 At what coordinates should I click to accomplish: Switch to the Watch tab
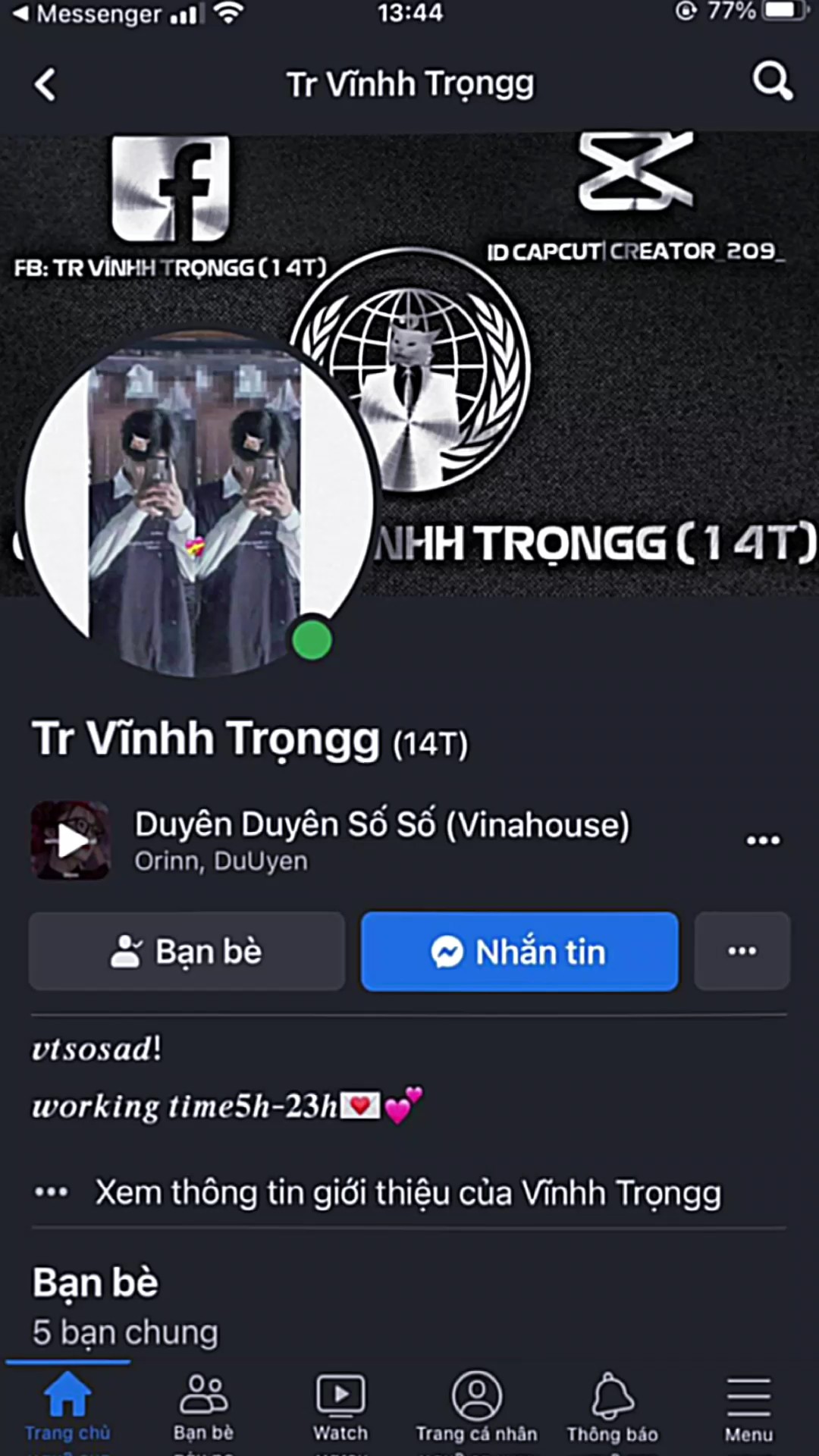[x=340, y=1407]
